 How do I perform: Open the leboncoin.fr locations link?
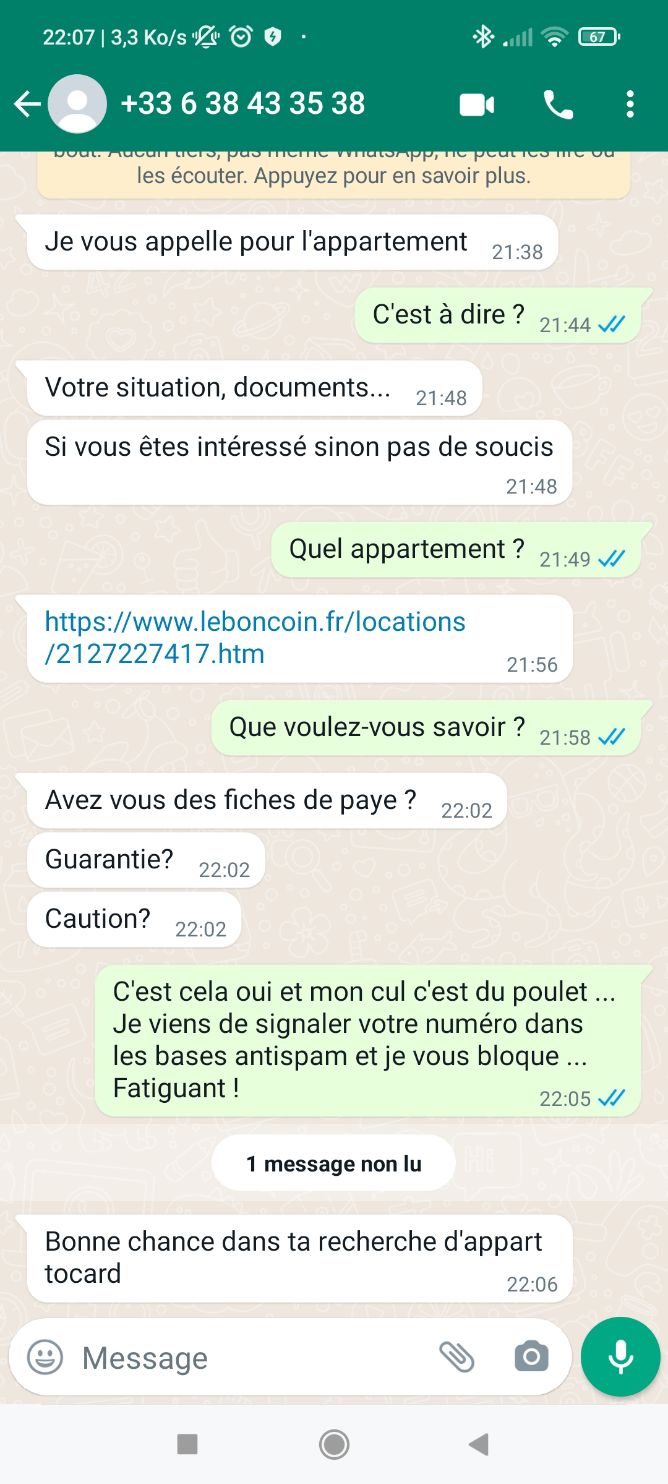[255, 637]
